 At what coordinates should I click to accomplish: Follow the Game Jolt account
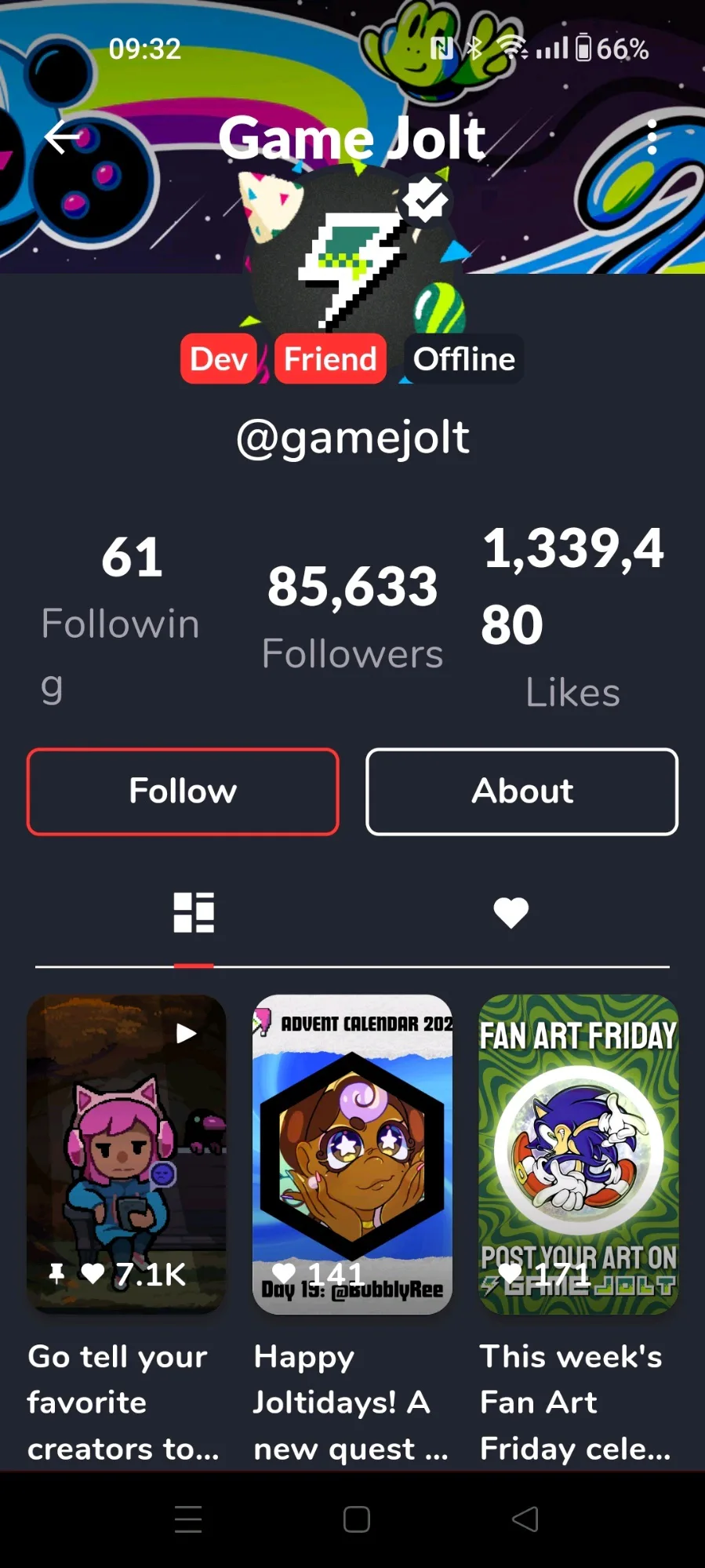pyautogui.click(x=183, y=791)
